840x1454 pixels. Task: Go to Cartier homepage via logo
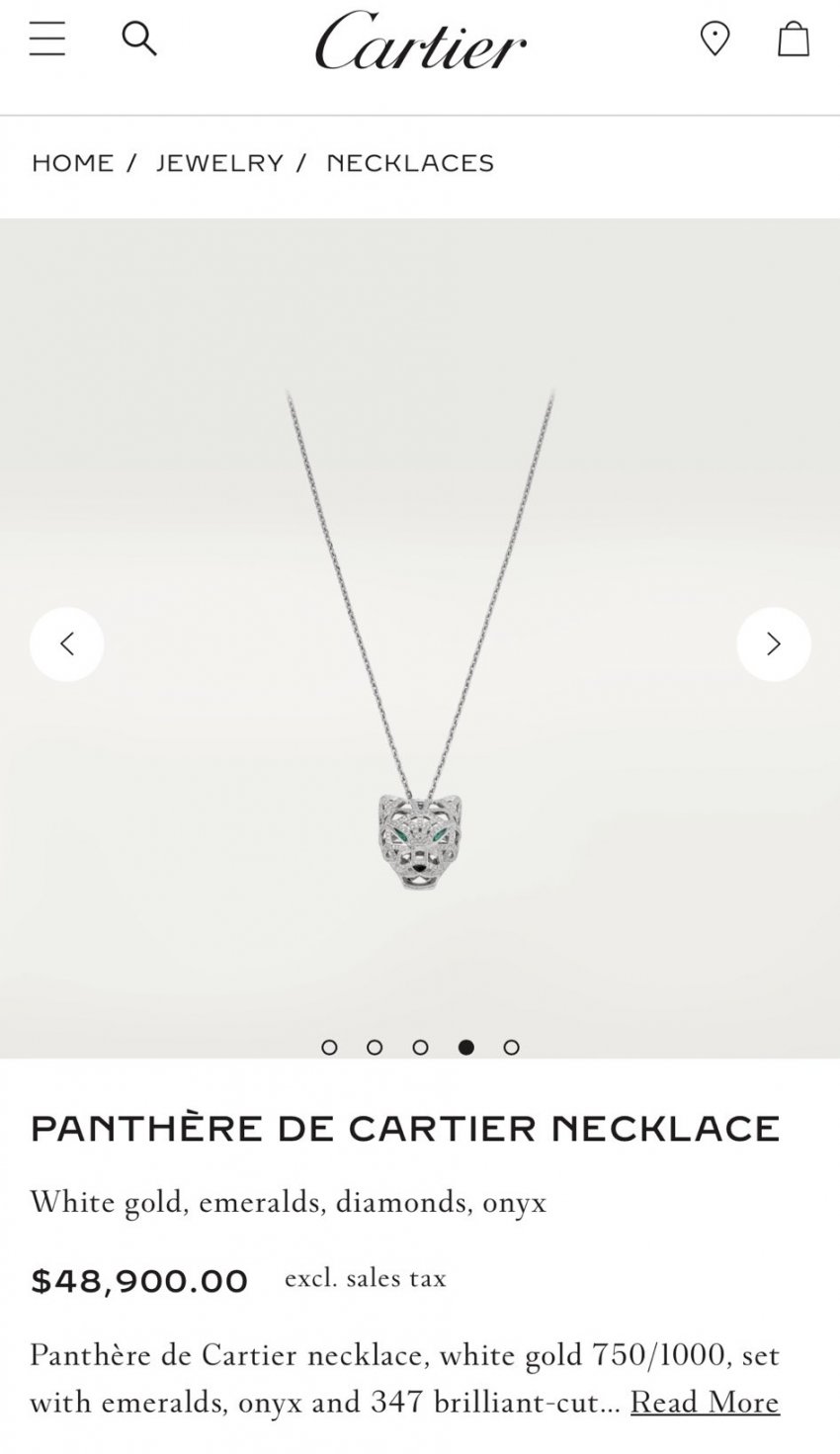[x=420, y=42]
